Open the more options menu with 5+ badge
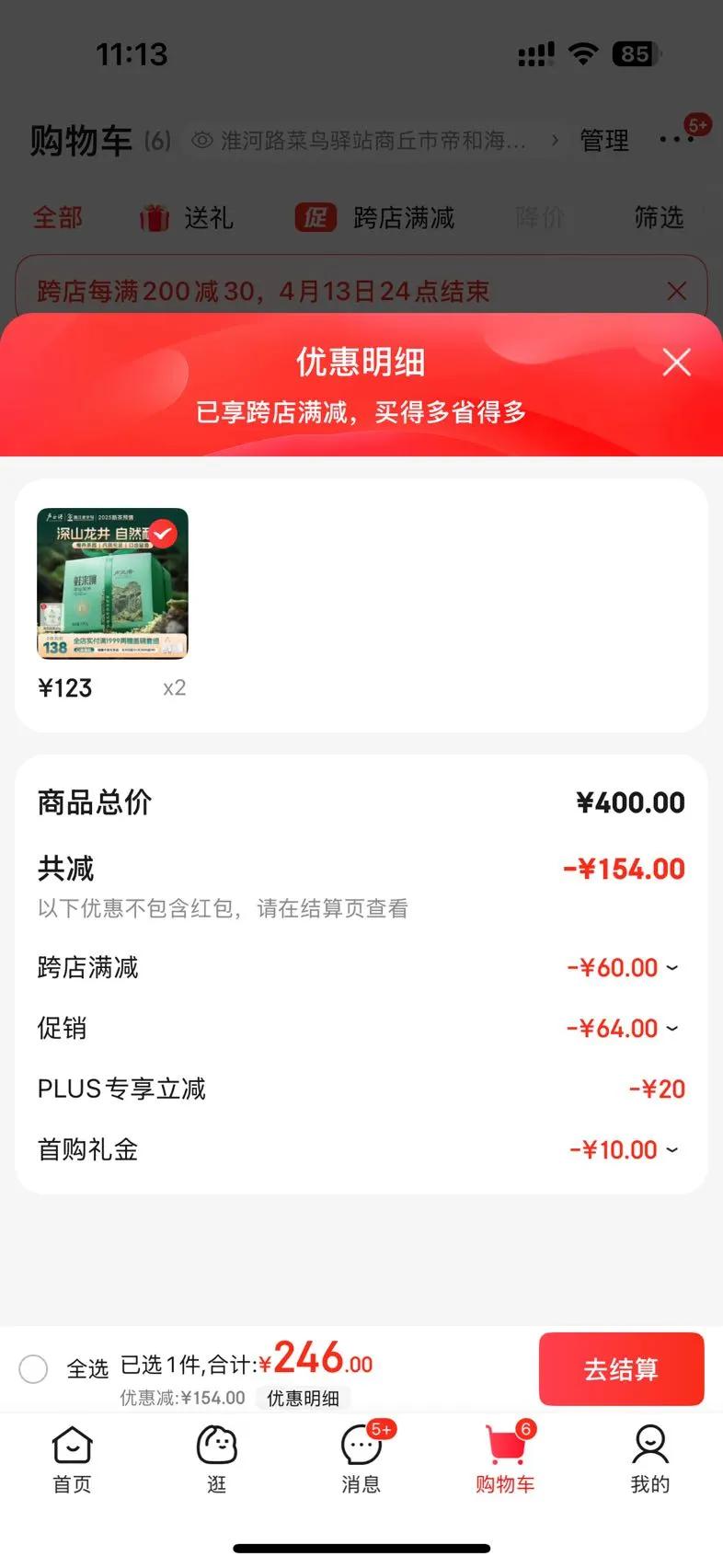The image size is (723, 1568). (678, 138)
